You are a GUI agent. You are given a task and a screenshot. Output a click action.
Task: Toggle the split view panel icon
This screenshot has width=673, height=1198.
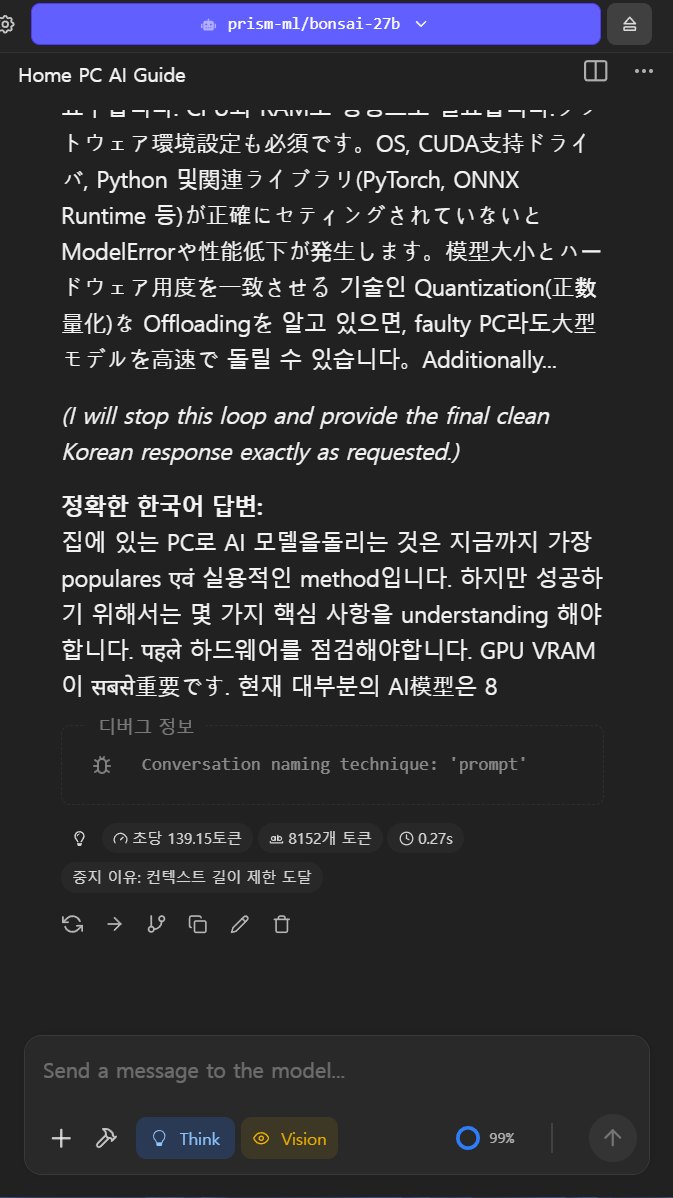595,71
